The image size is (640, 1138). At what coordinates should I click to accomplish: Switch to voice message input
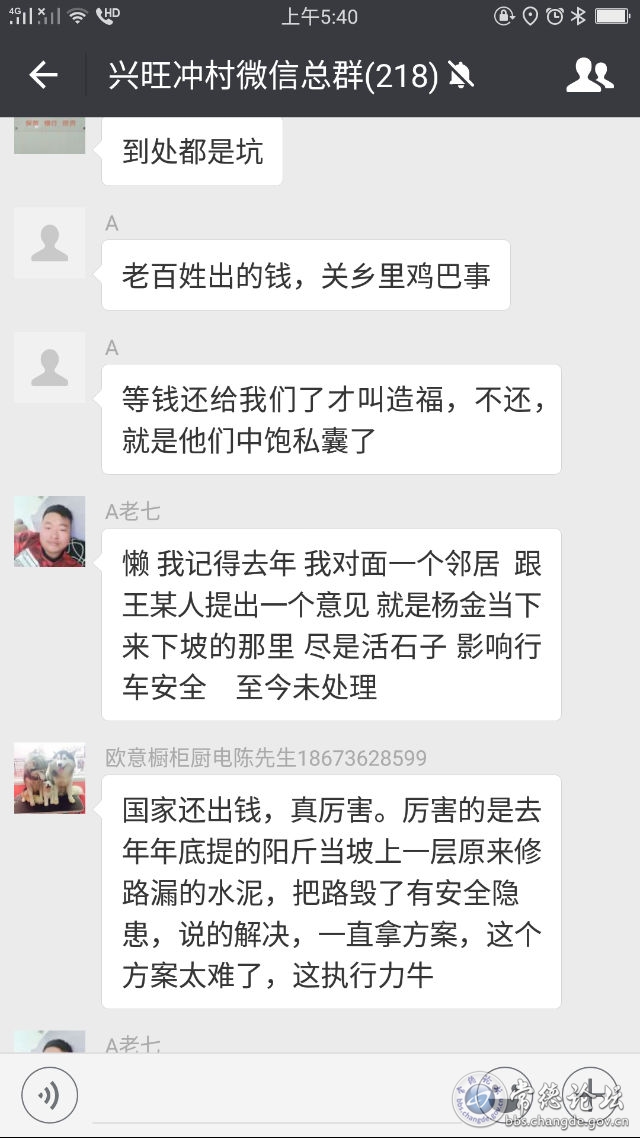(49, 1095)
